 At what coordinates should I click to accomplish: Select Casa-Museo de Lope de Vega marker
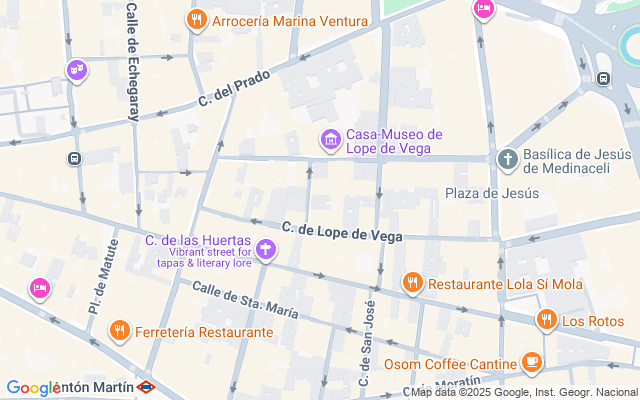[x=329, y=140]
